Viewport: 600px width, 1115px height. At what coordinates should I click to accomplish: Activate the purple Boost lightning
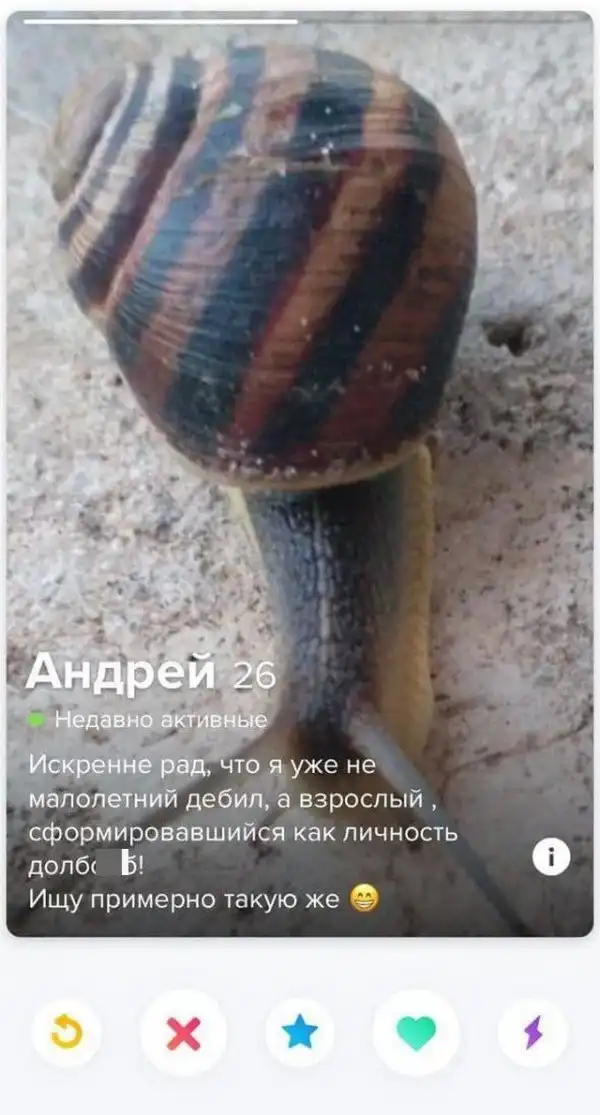[532, 1032]
